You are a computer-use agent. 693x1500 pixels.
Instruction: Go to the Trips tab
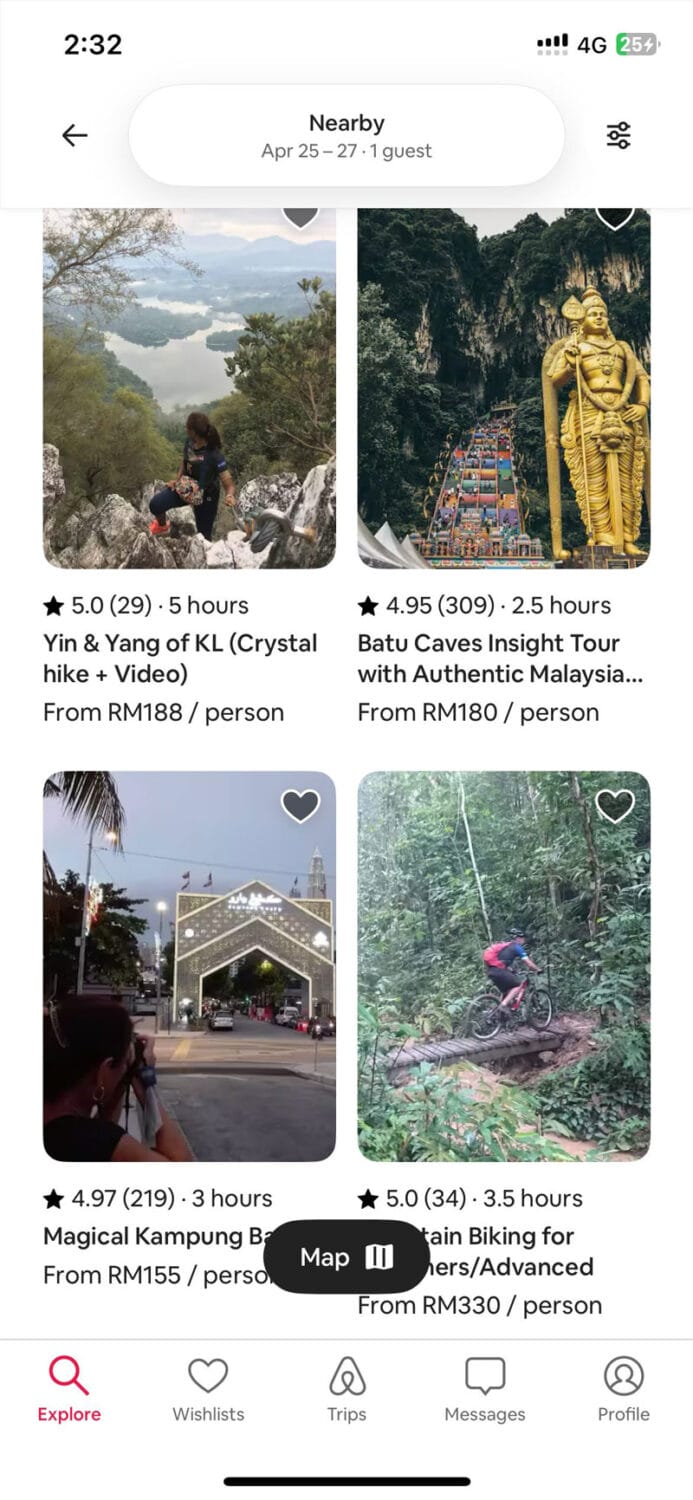pyautogui.click(x=347, y=1389)
